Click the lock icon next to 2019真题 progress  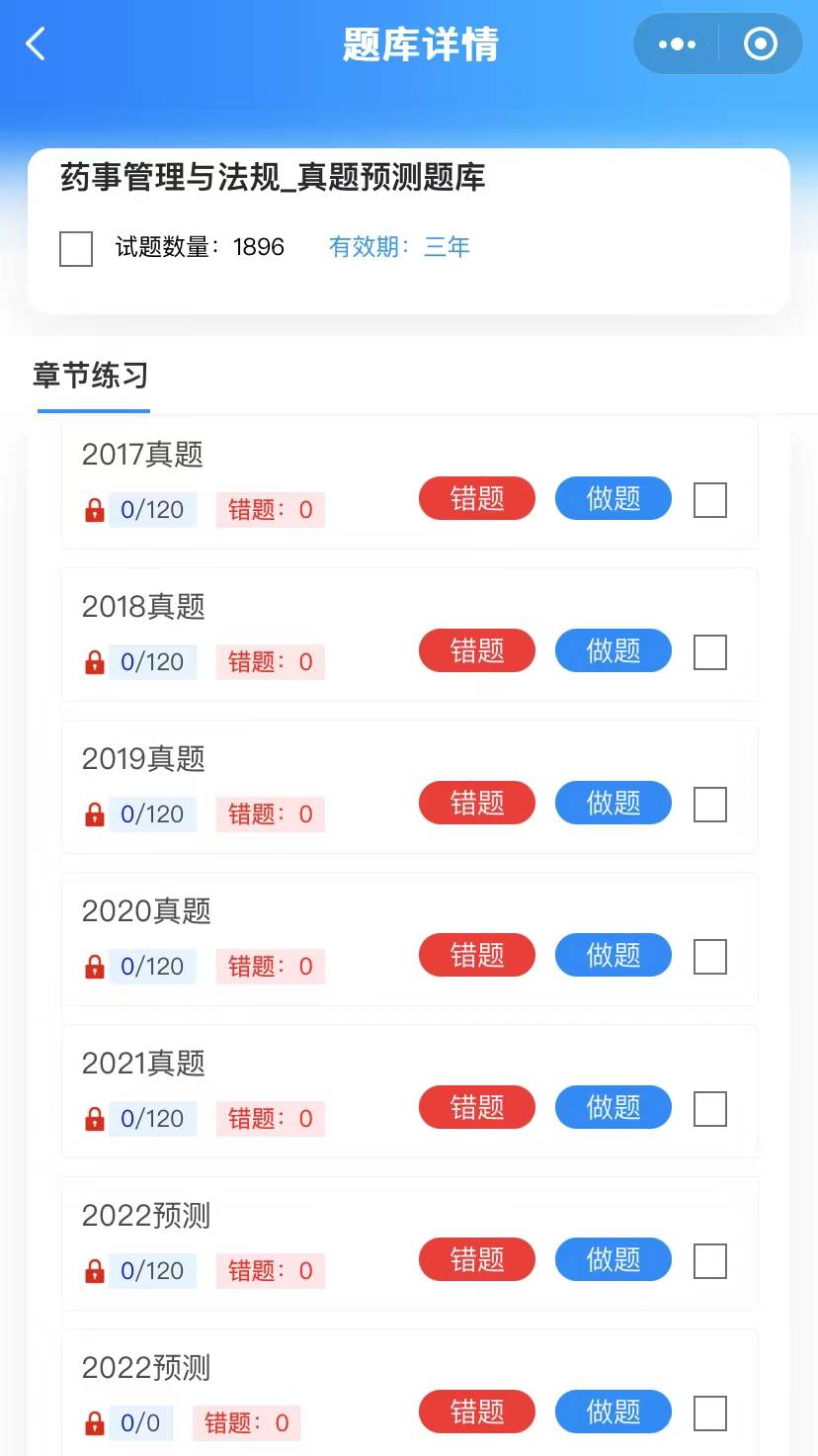pos(95,814)
